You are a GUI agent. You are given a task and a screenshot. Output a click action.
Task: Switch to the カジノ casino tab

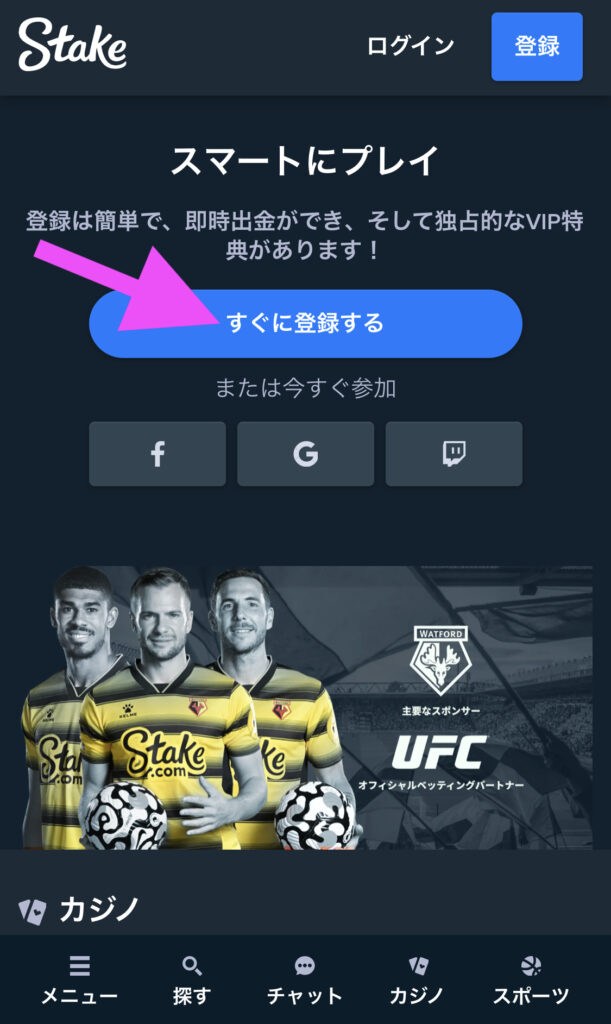(417, 980)
